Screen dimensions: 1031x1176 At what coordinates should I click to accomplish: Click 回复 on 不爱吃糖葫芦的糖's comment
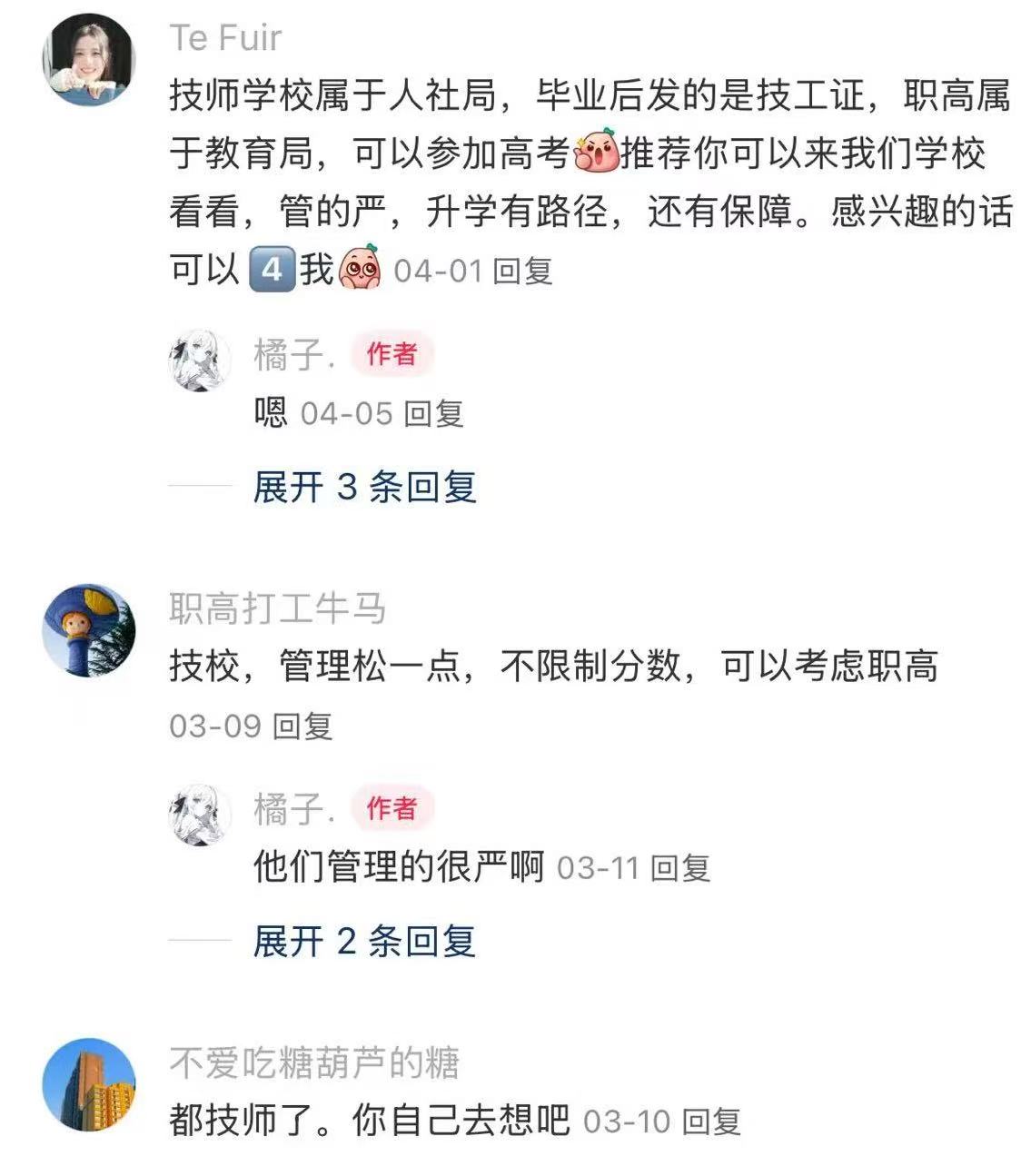click(710, 1122)
